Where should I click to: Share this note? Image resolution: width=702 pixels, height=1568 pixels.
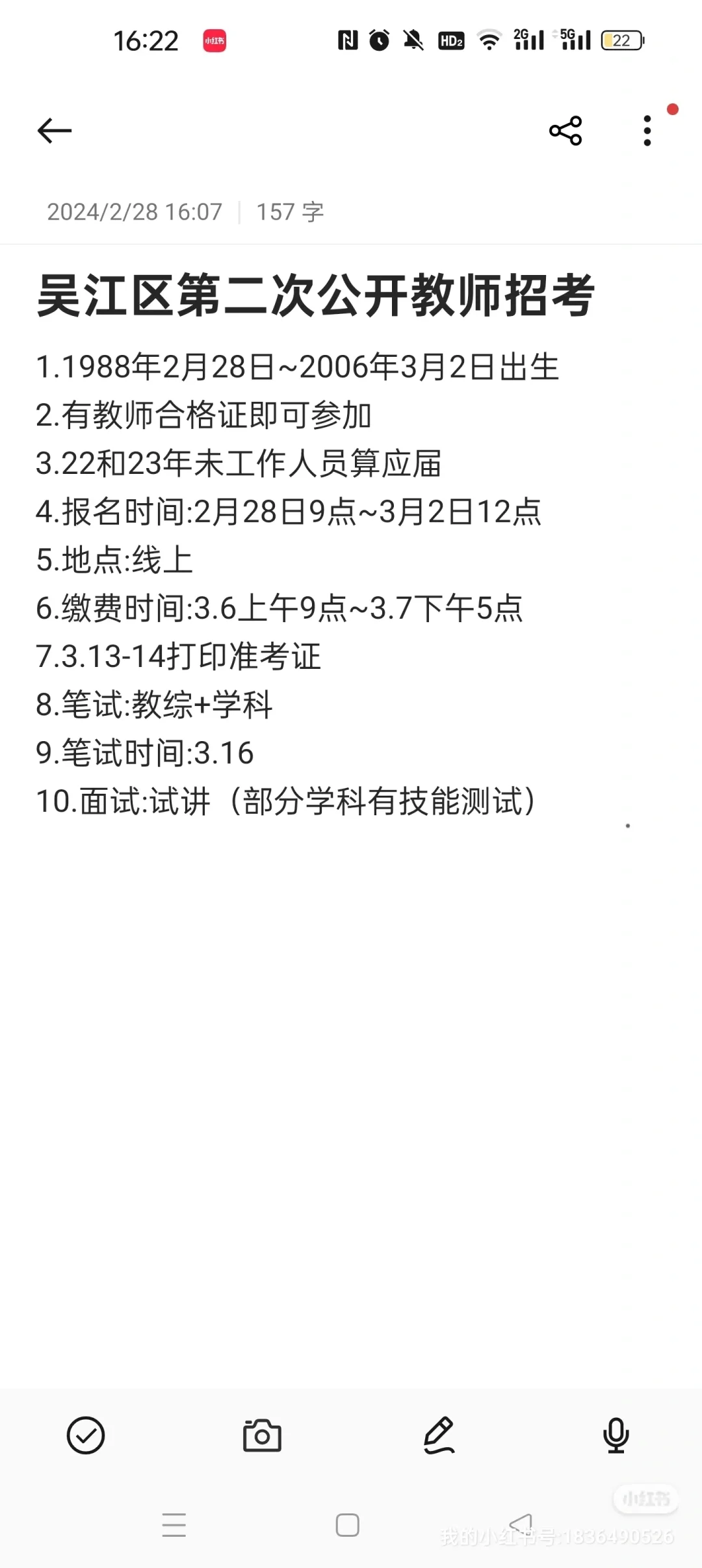coord(565,131)
